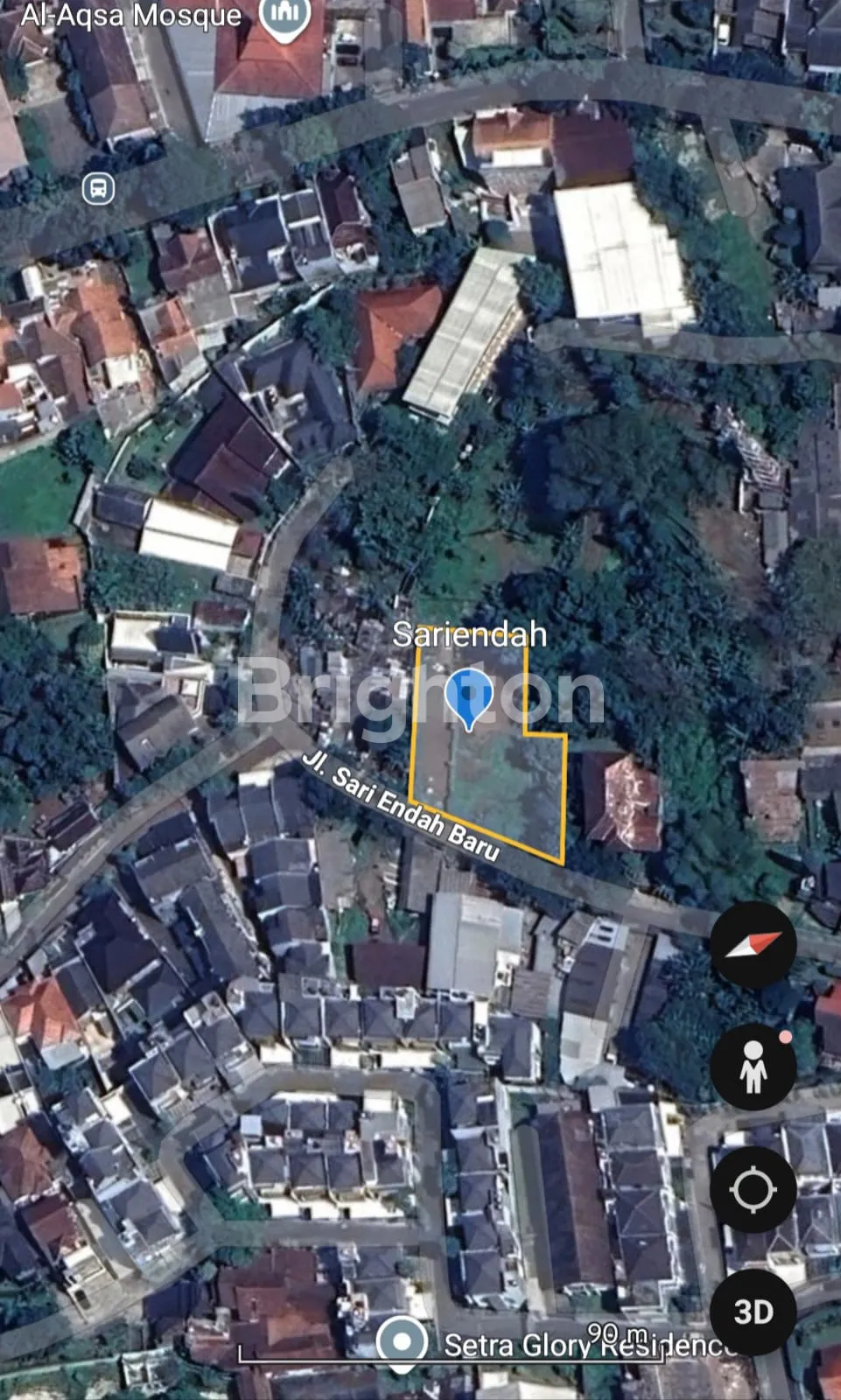Center map on my location

(753, 1190)
